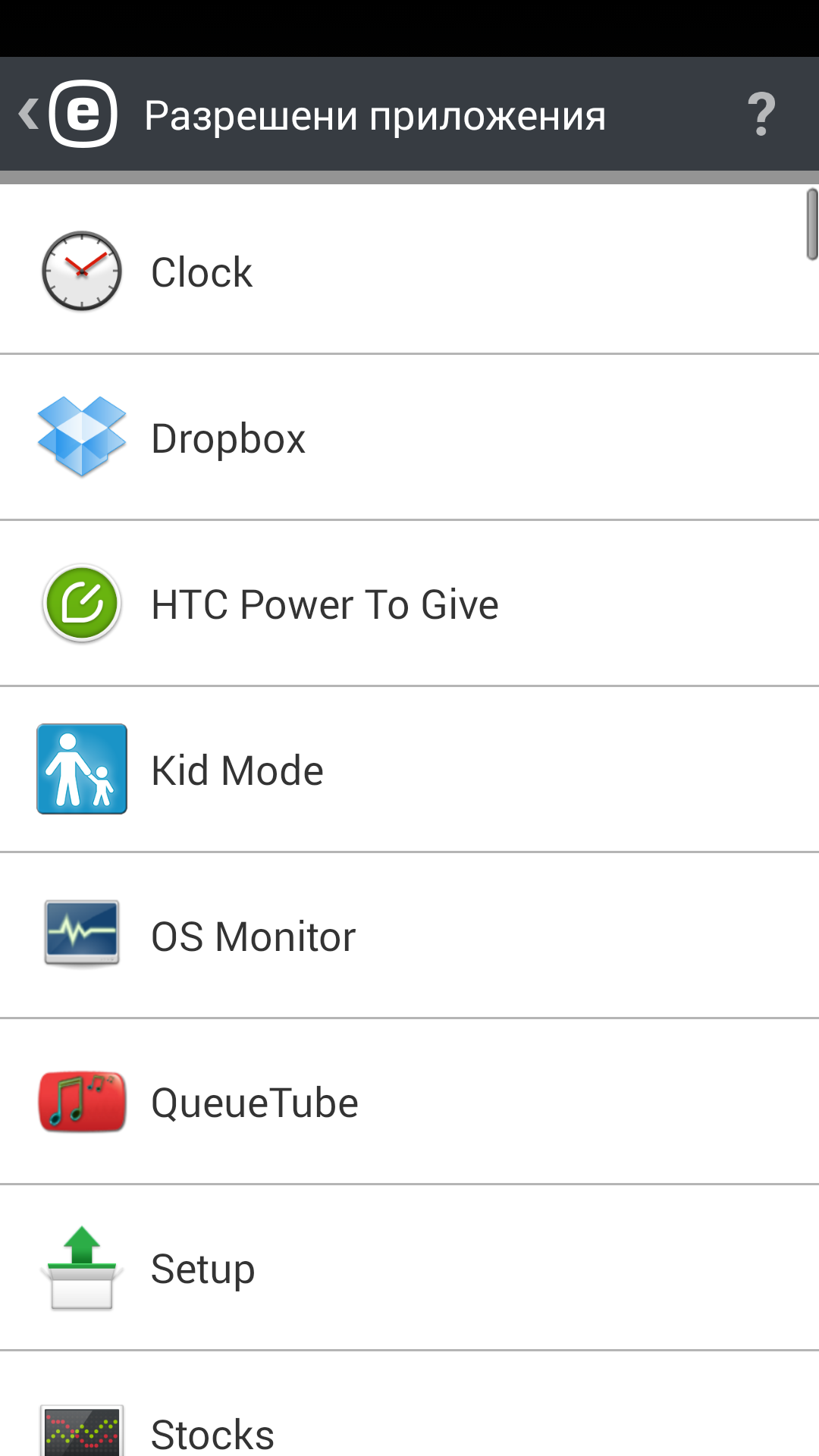
Task: Select the Clock app
Action: 409,271
